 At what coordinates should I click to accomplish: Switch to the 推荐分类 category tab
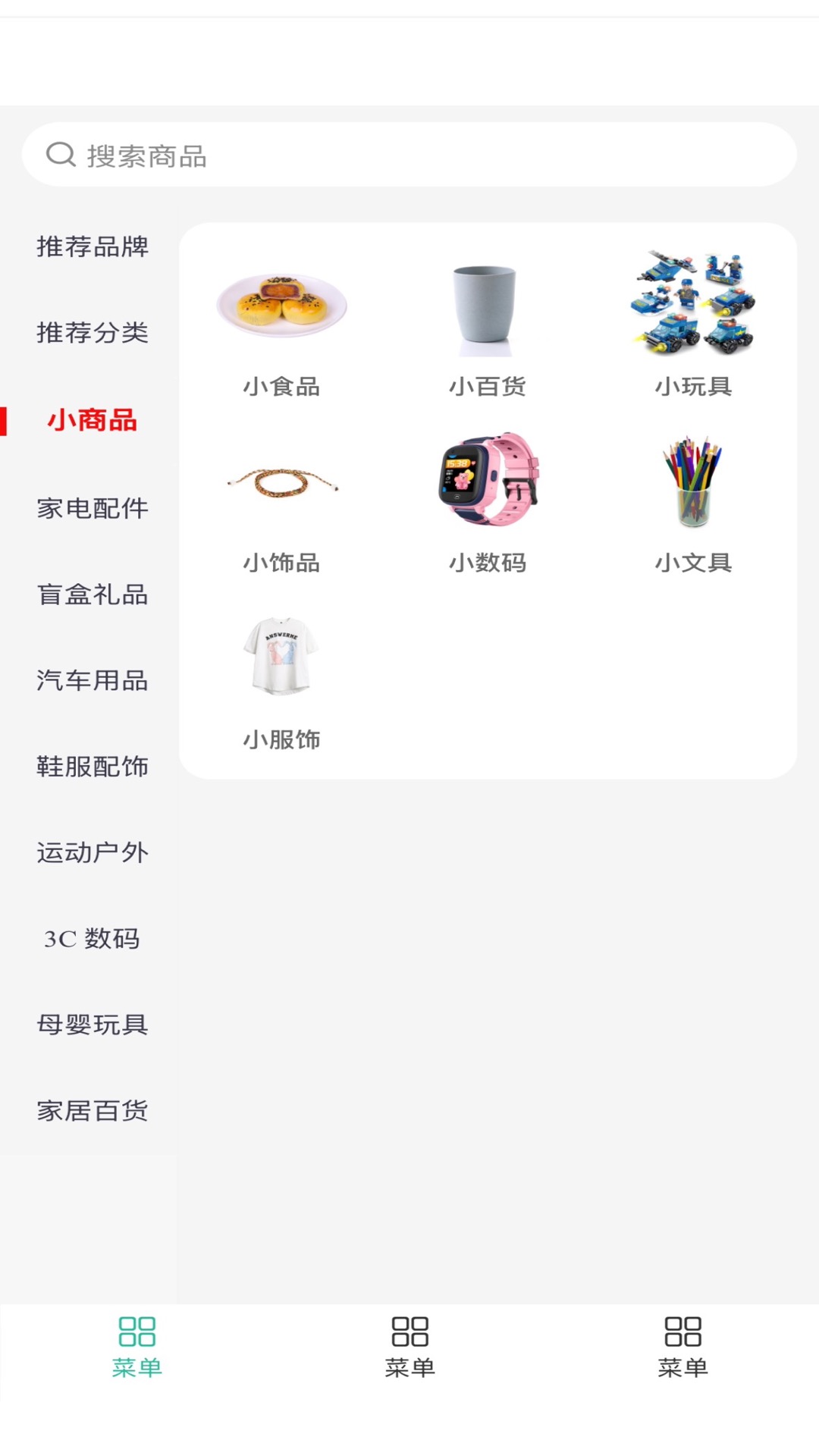[x=93, y=333]
